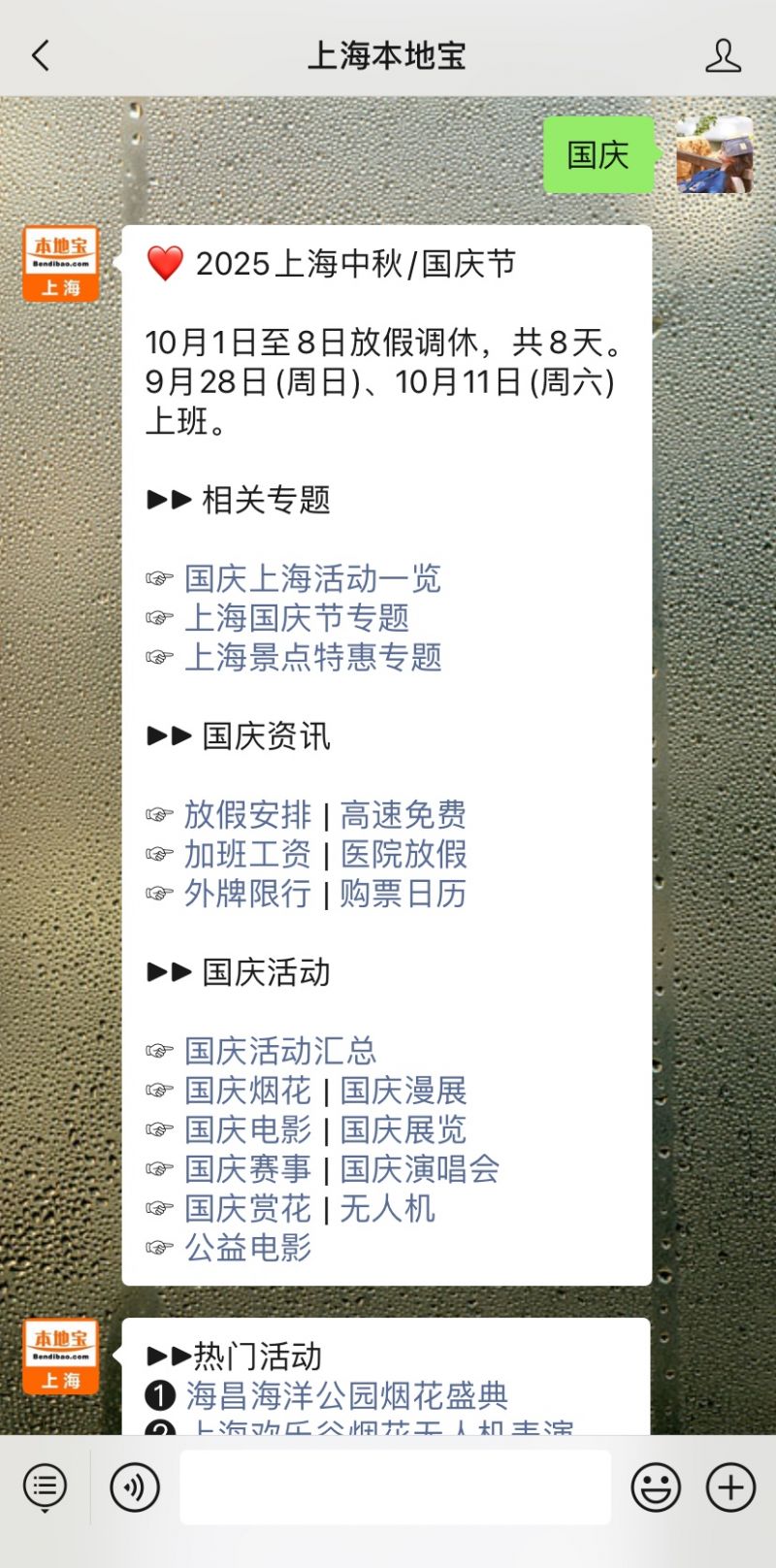
Task: Open the emoji picker
Action: [656, 1487]
